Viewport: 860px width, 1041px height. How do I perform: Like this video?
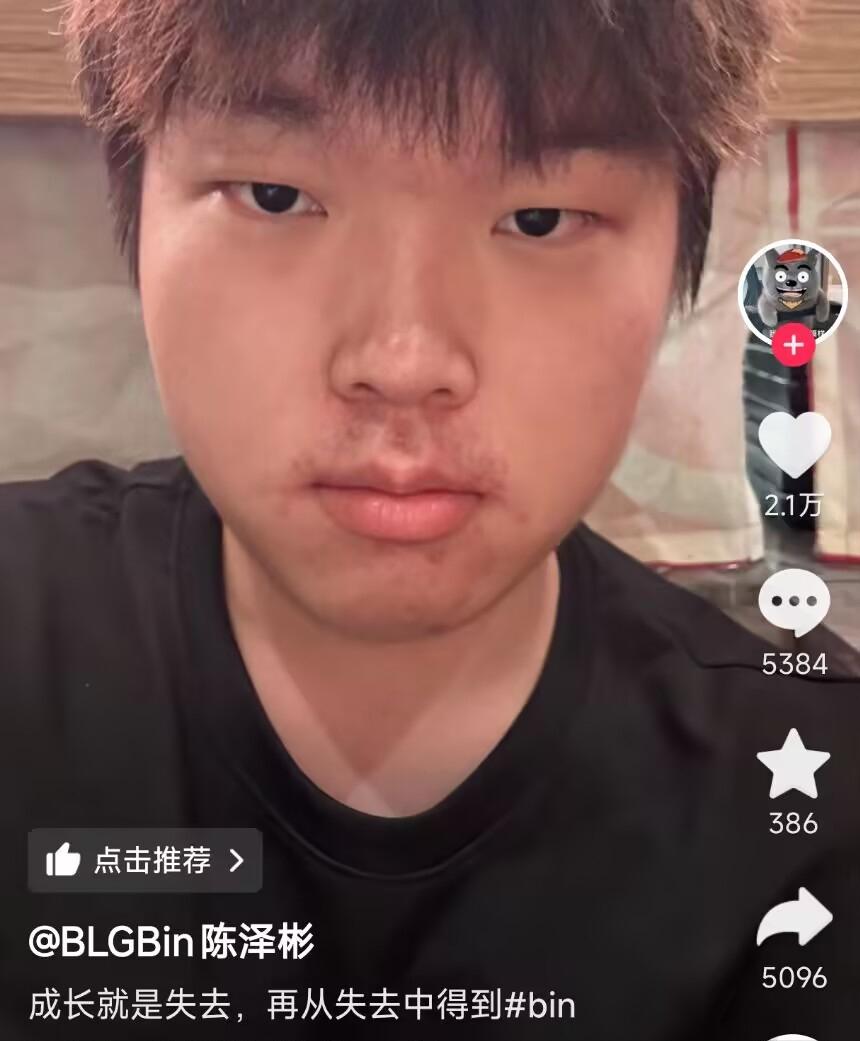click(x=794, y=445)
